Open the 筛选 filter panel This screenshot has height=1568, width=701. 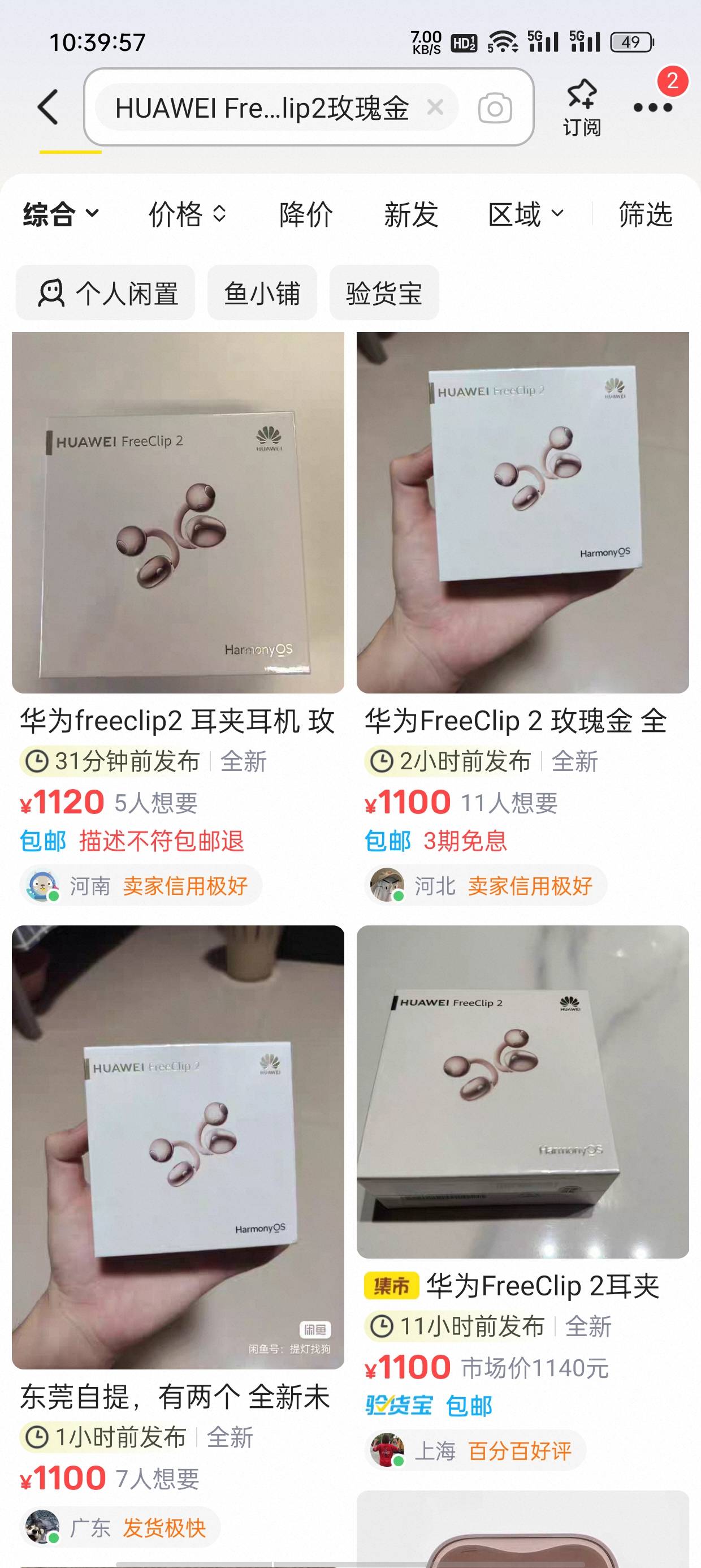point(645,214)
